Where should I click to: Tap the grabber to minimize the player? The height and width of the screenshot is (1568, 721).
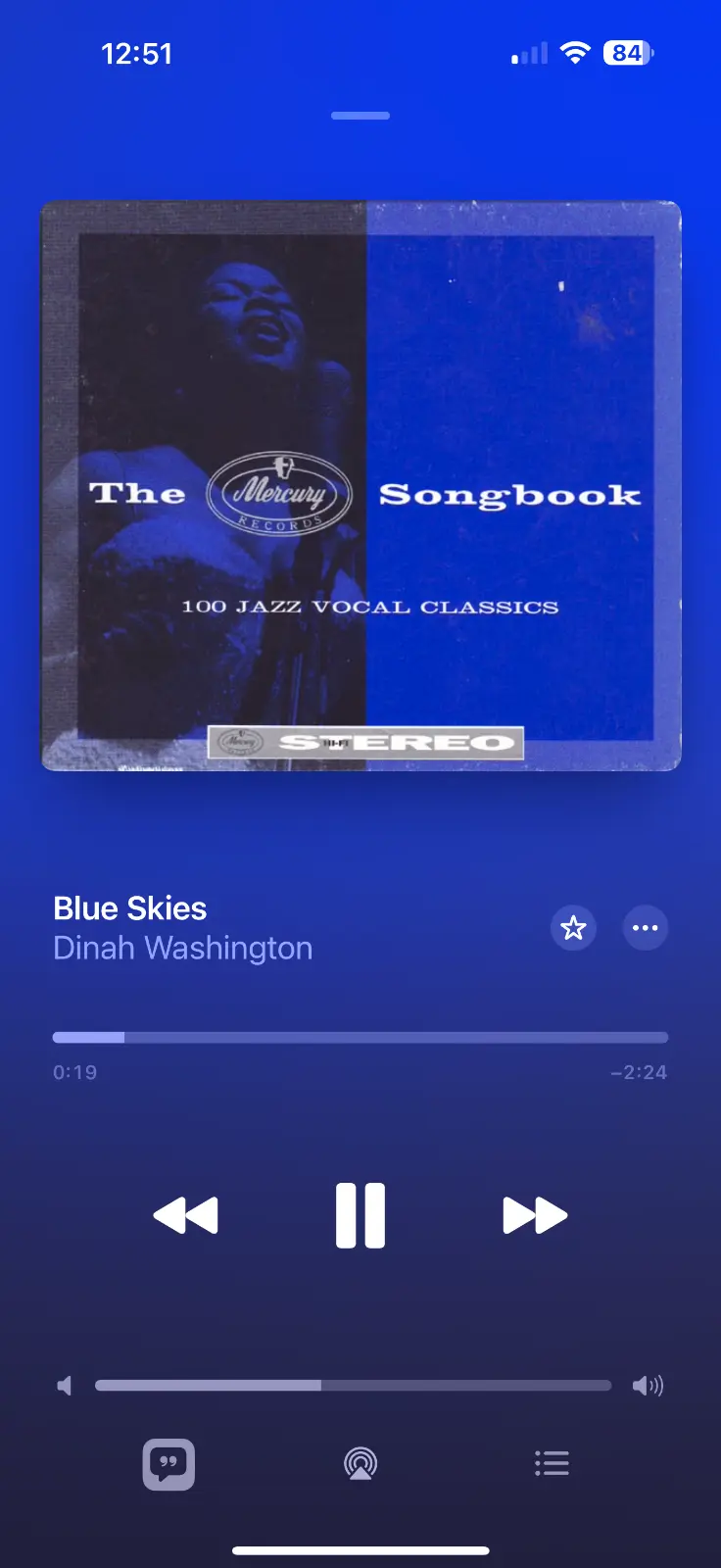tap(360, 116)
